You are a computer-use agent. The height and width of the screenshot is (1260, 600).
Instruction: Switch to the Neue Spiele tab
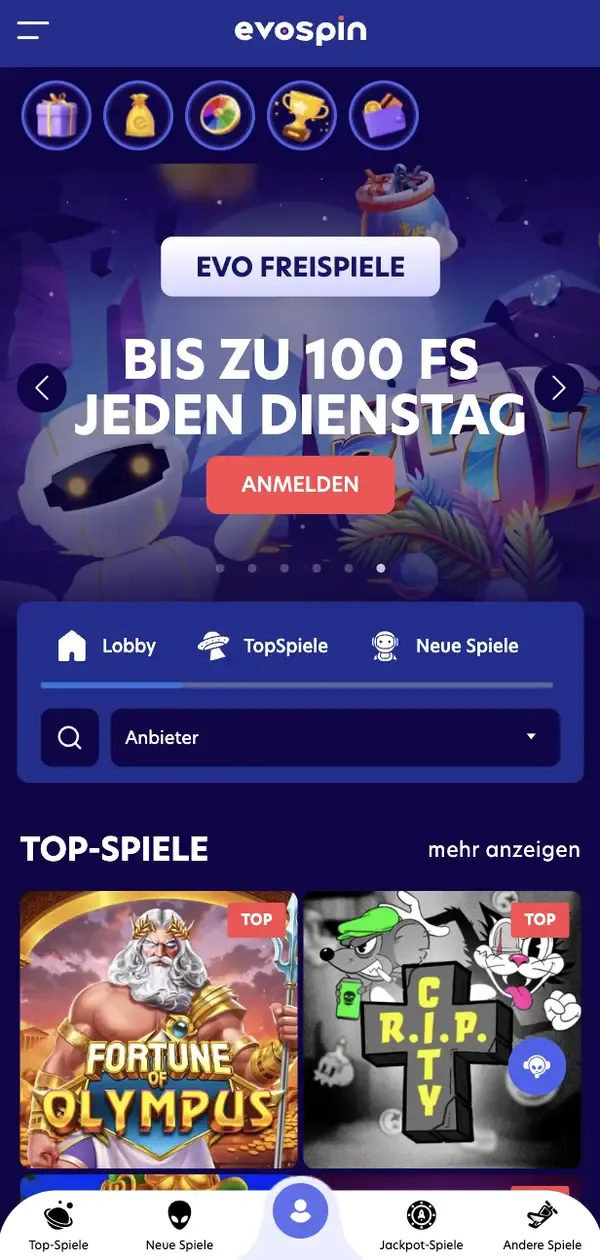pos(445,646)
